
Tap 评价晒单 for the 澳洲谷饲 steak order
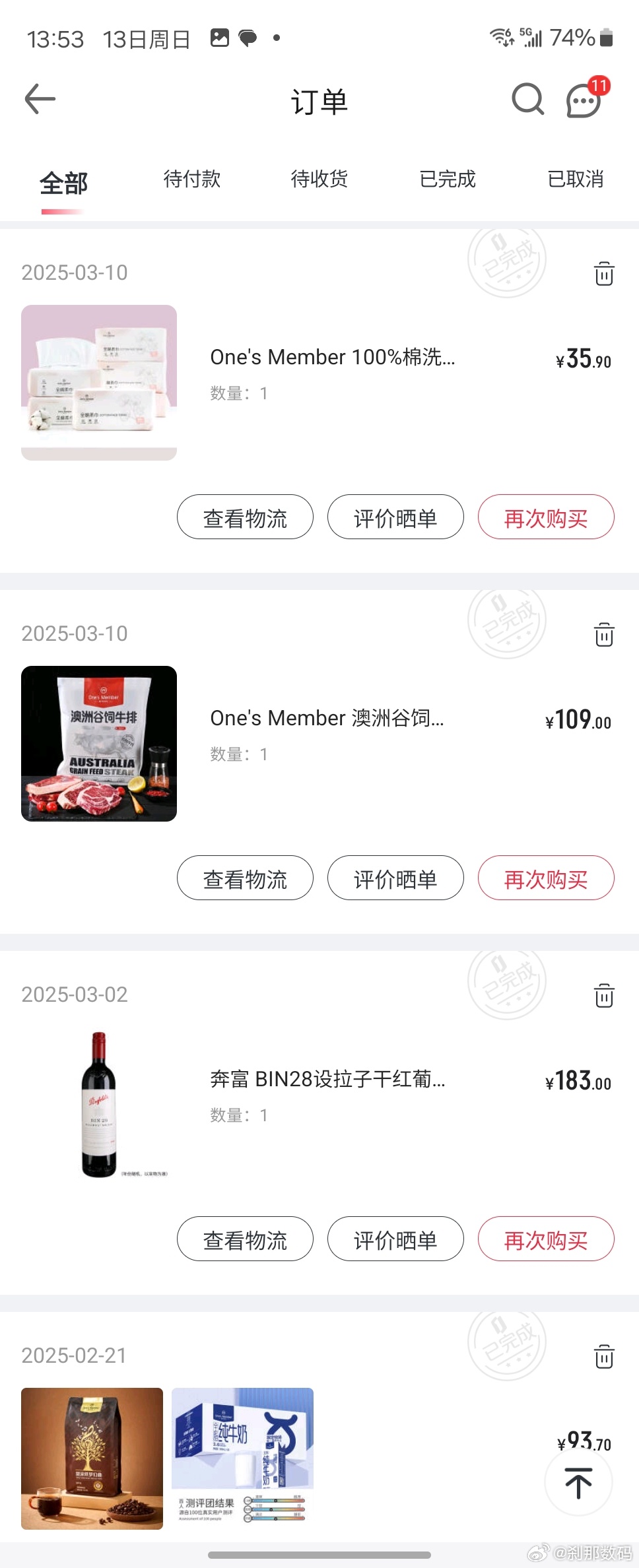coord(395,878)
